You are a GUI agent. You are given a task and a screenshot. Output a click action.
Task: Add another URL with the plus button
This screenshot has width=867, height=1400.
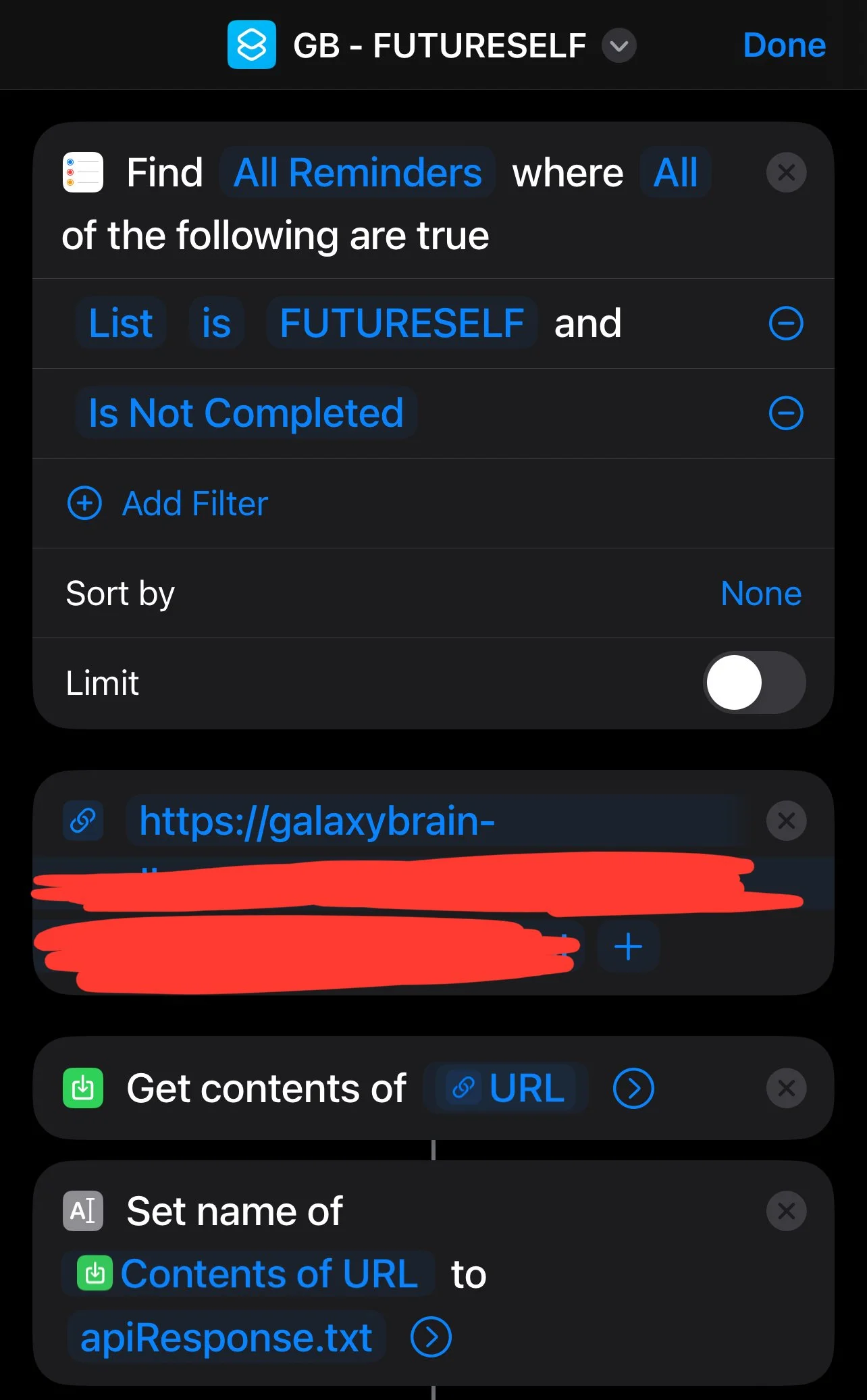coord(628,946)
